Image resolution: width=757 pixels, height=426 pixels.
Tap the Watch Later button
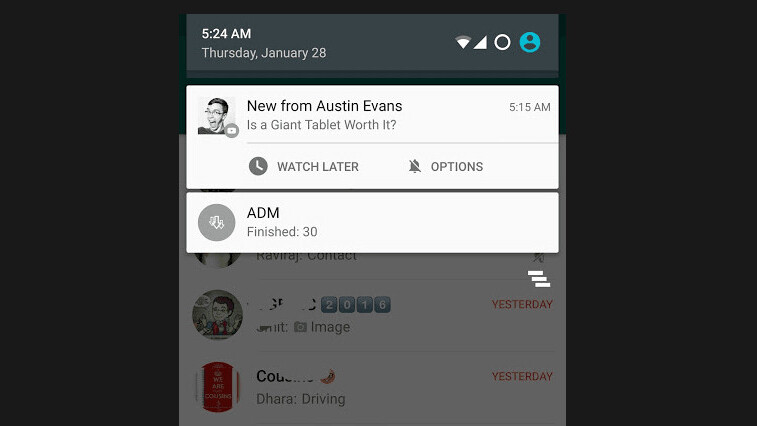pyautogui.click(x=303, y=166)
